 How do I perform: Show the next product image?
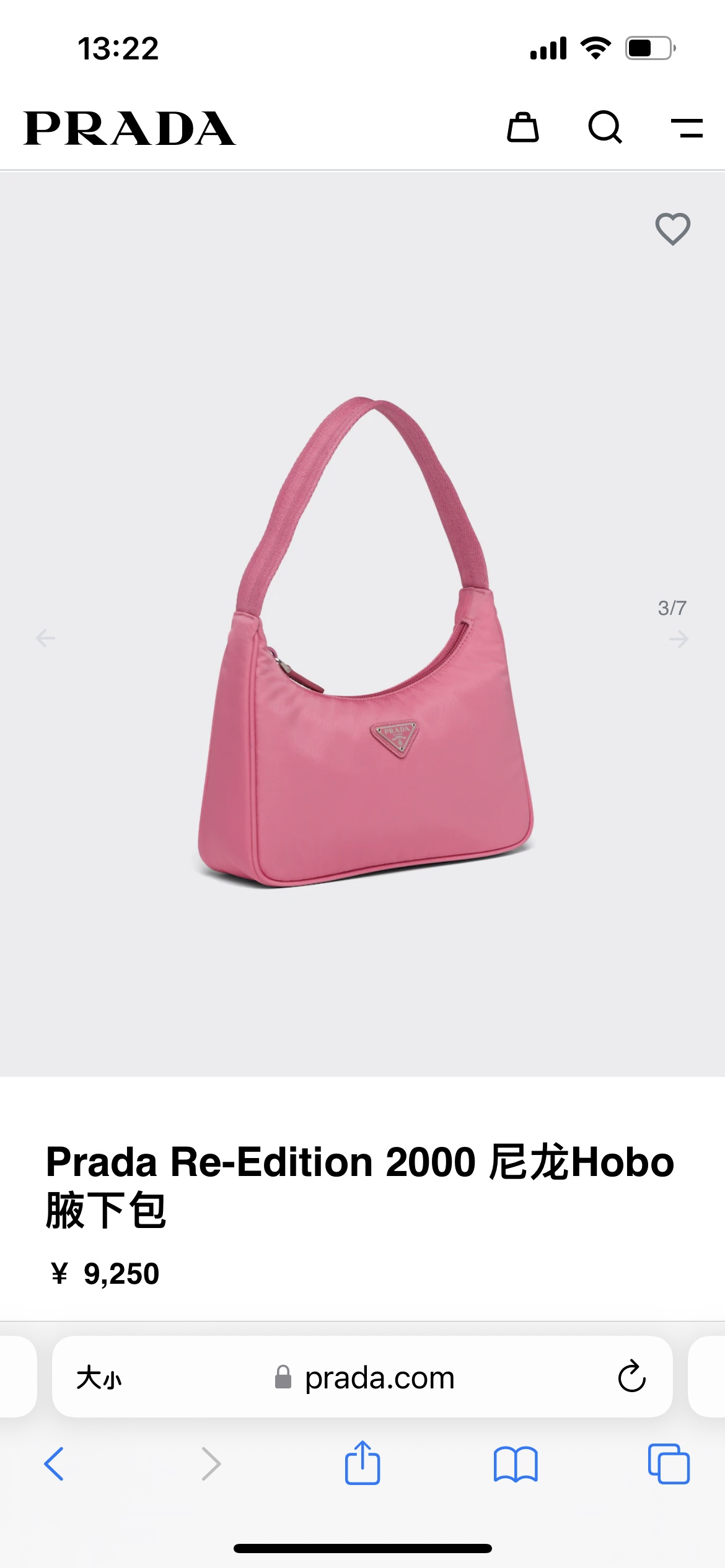pyautogui.click(x=679, y=638)
